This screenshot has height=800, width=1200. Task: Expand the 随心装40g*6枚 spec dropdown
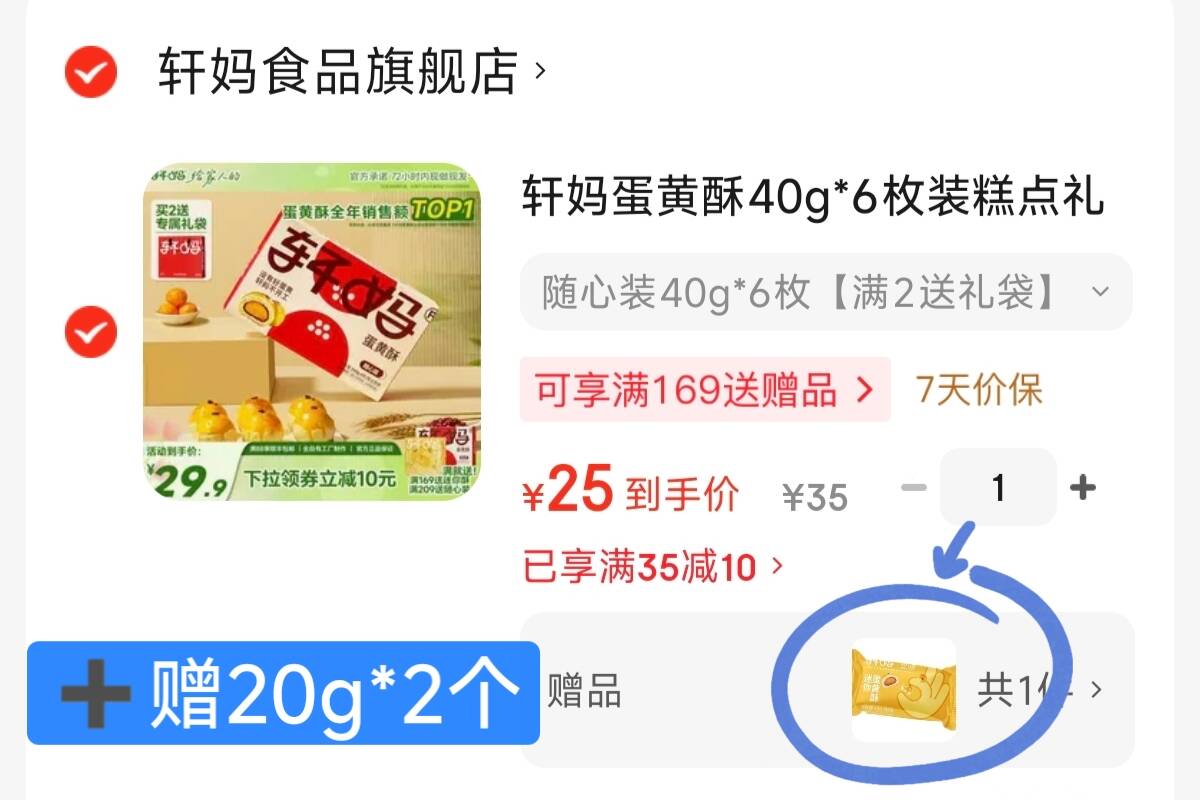(826, 292)
